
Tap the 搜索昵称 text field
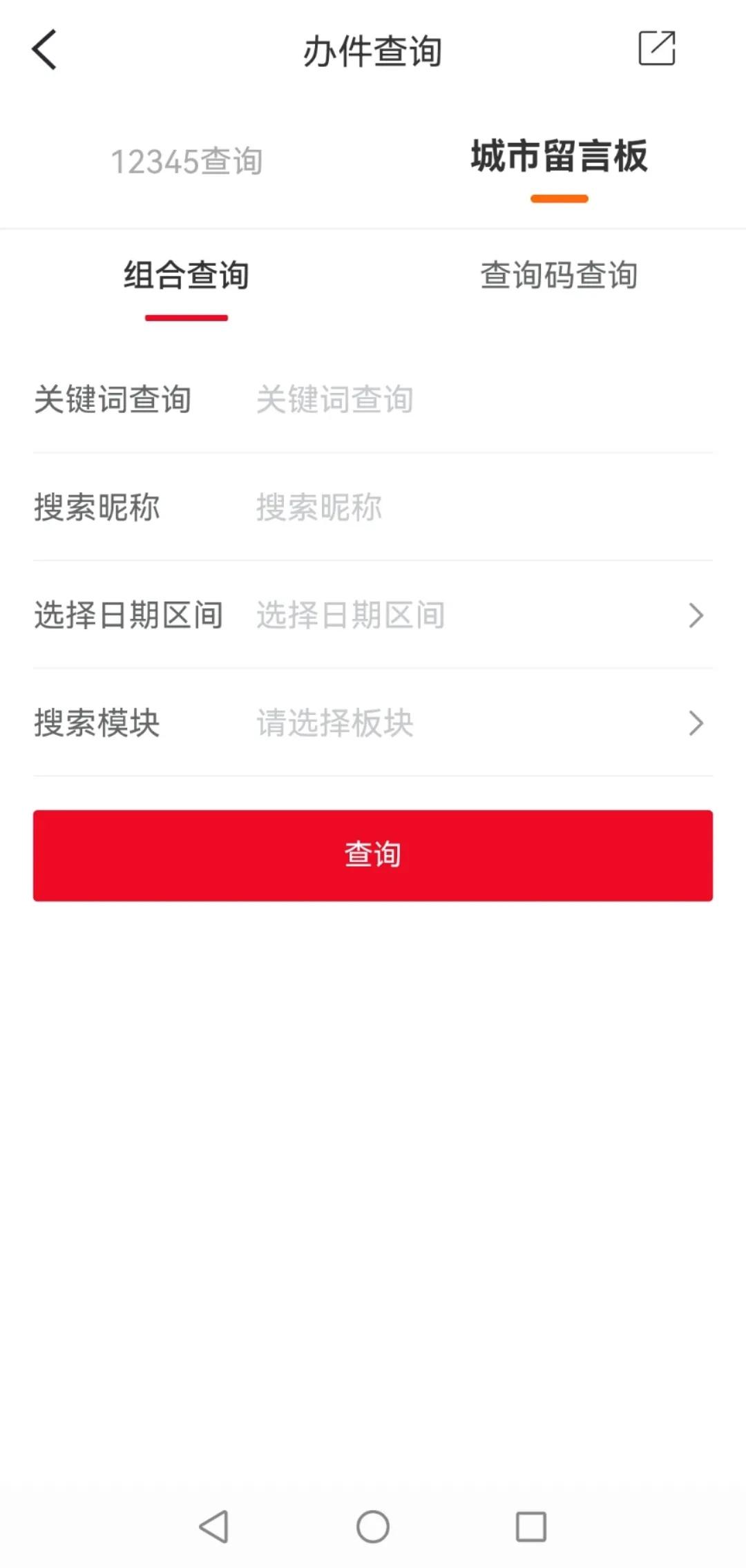[477, 507]
